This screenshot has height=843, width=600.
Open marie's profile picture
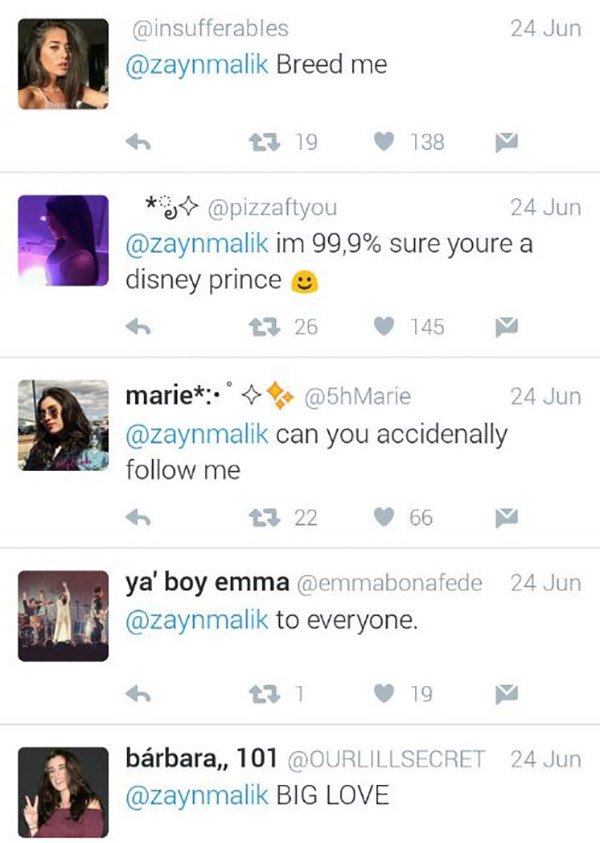[x=63, y=424]
